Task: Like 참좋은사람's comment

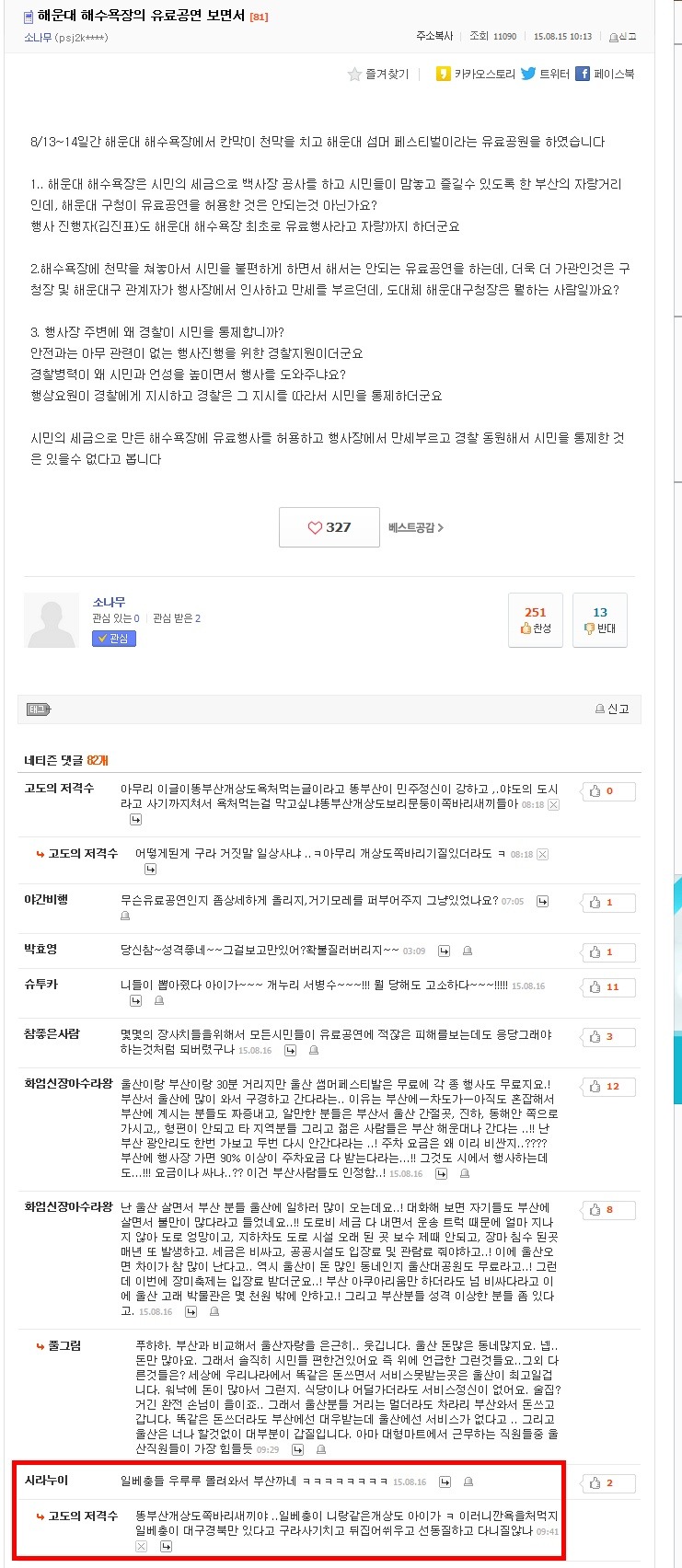Action: coord(607,1037)
